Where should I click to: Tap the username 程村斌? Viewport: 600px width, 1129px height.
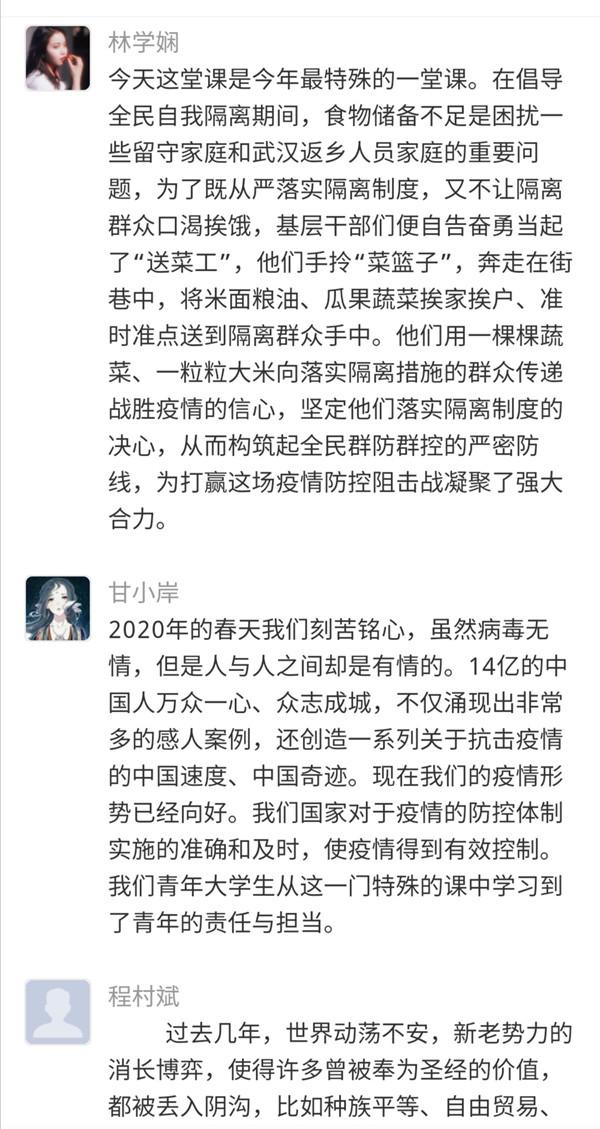tap(143, 997)
